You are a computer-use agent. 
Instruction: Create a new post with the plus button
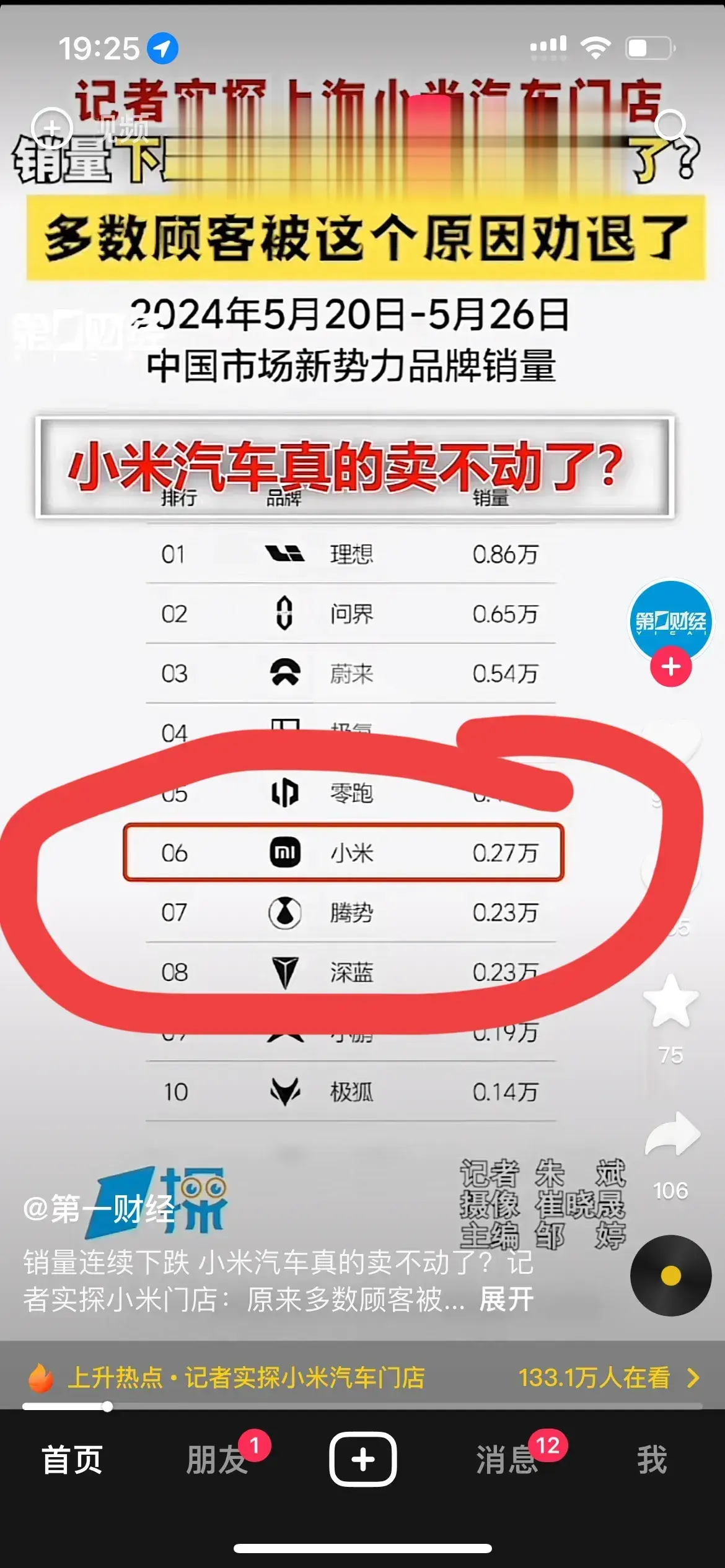[x=362, y=1459]
